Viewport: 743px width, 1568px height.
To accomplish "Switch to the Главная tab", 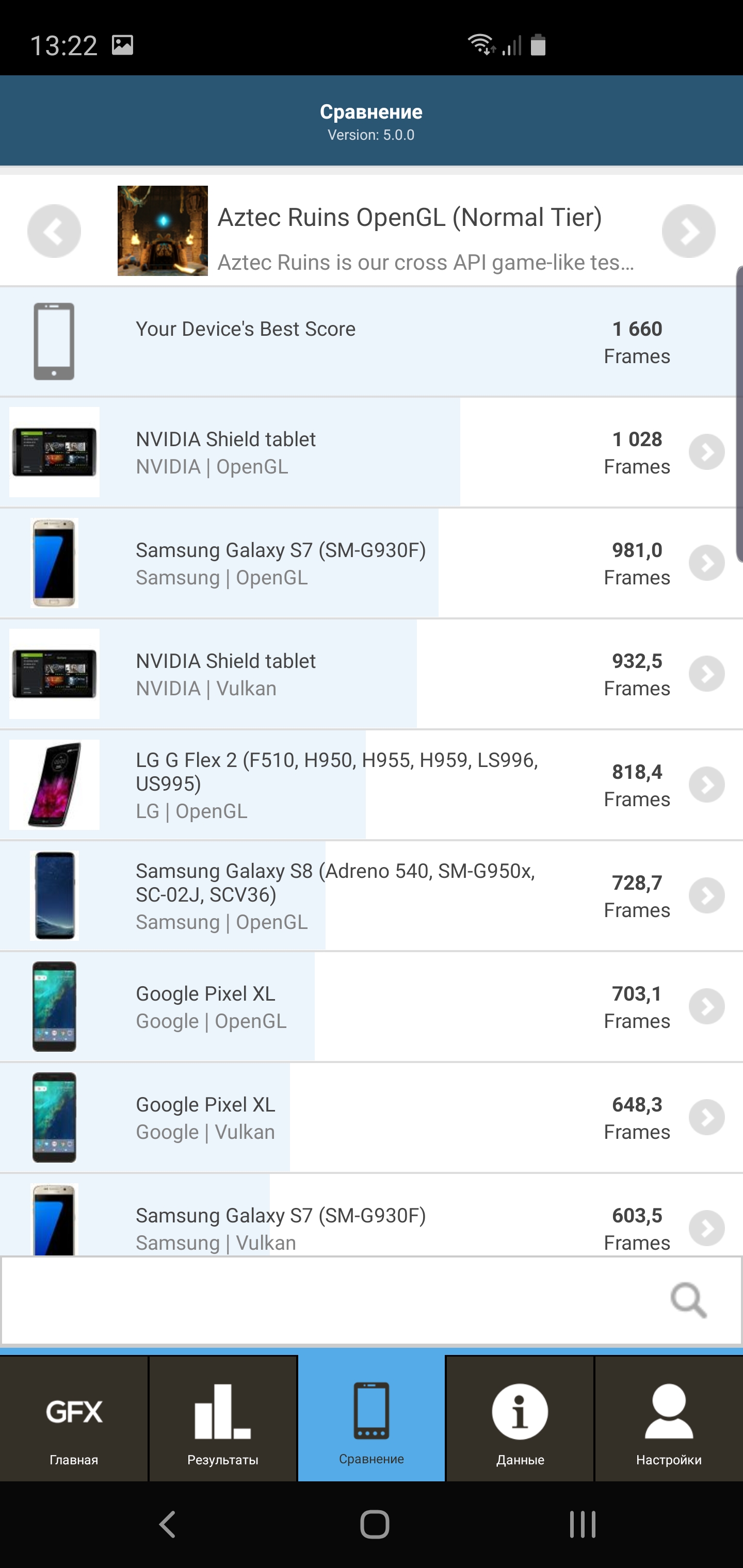I will click(74, 1419).
